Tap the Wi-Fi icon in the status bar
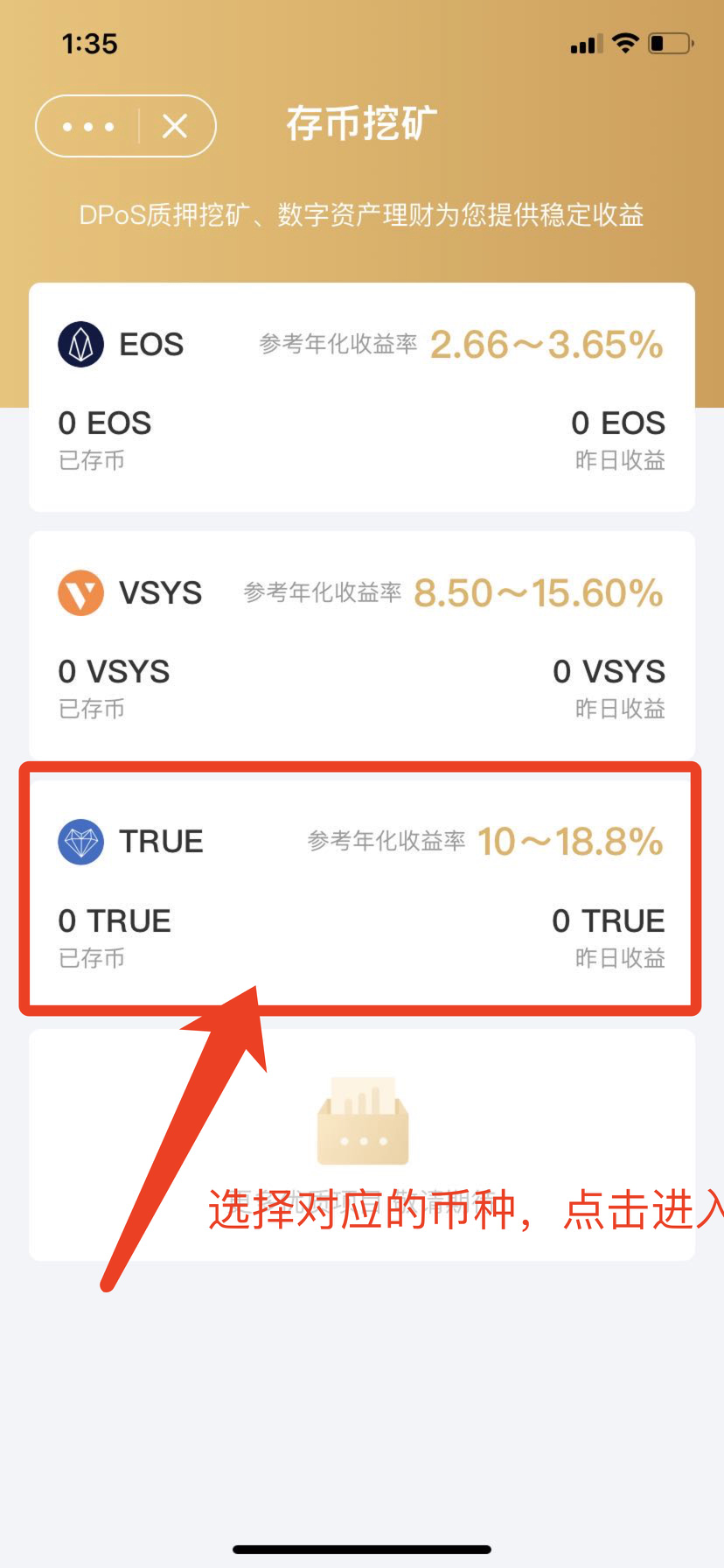 (x=625, y=41)
